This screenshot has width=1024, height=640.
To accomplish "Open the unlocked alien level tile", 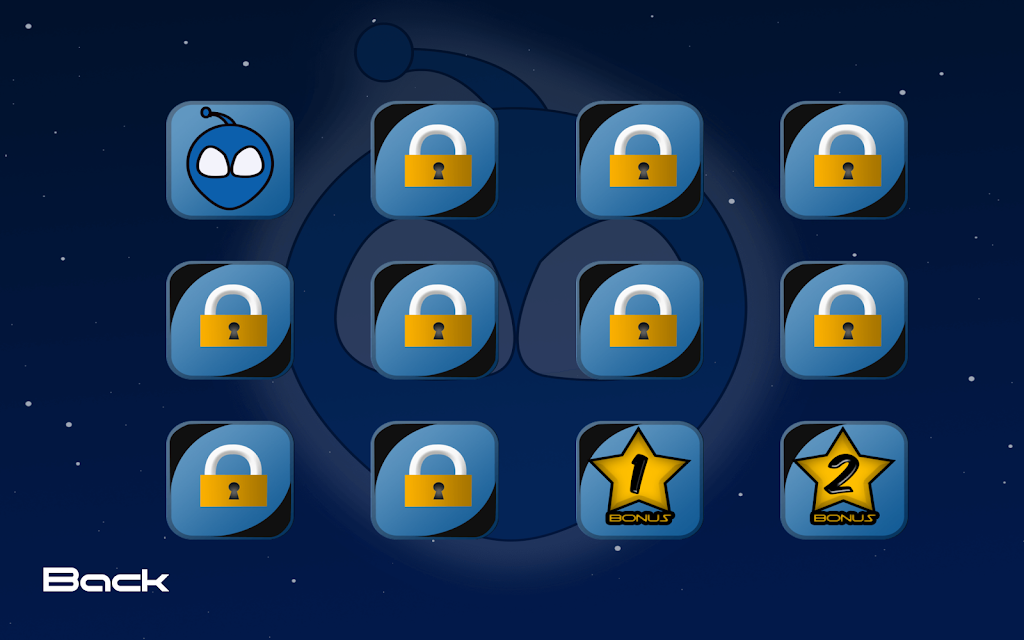I will tap(229, 160).
